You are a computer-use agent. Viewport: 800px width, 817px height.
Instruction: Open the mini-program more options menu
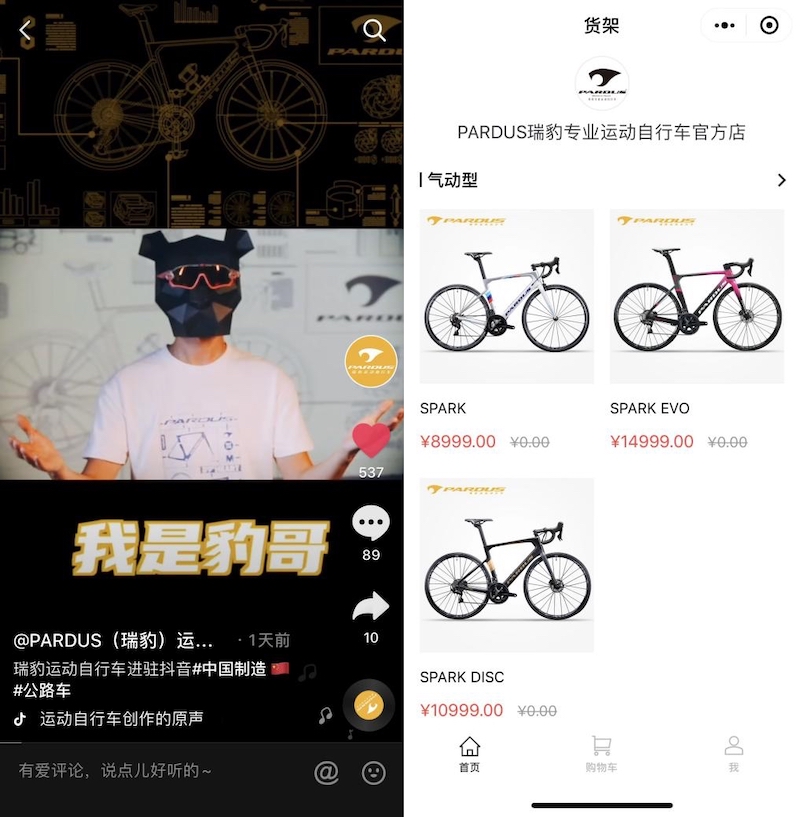726,26
